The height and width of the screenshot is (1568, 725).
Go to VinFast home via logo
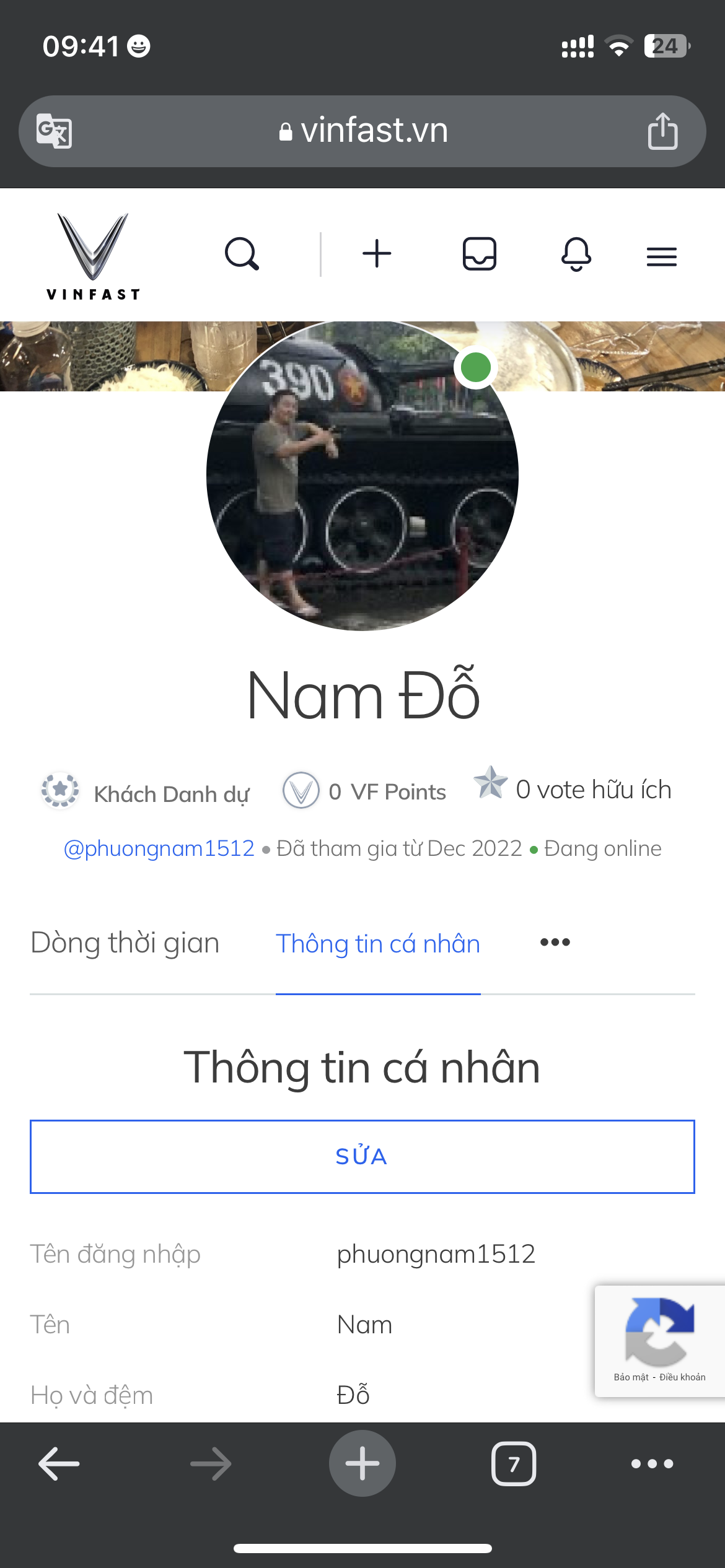pos(93,256)
